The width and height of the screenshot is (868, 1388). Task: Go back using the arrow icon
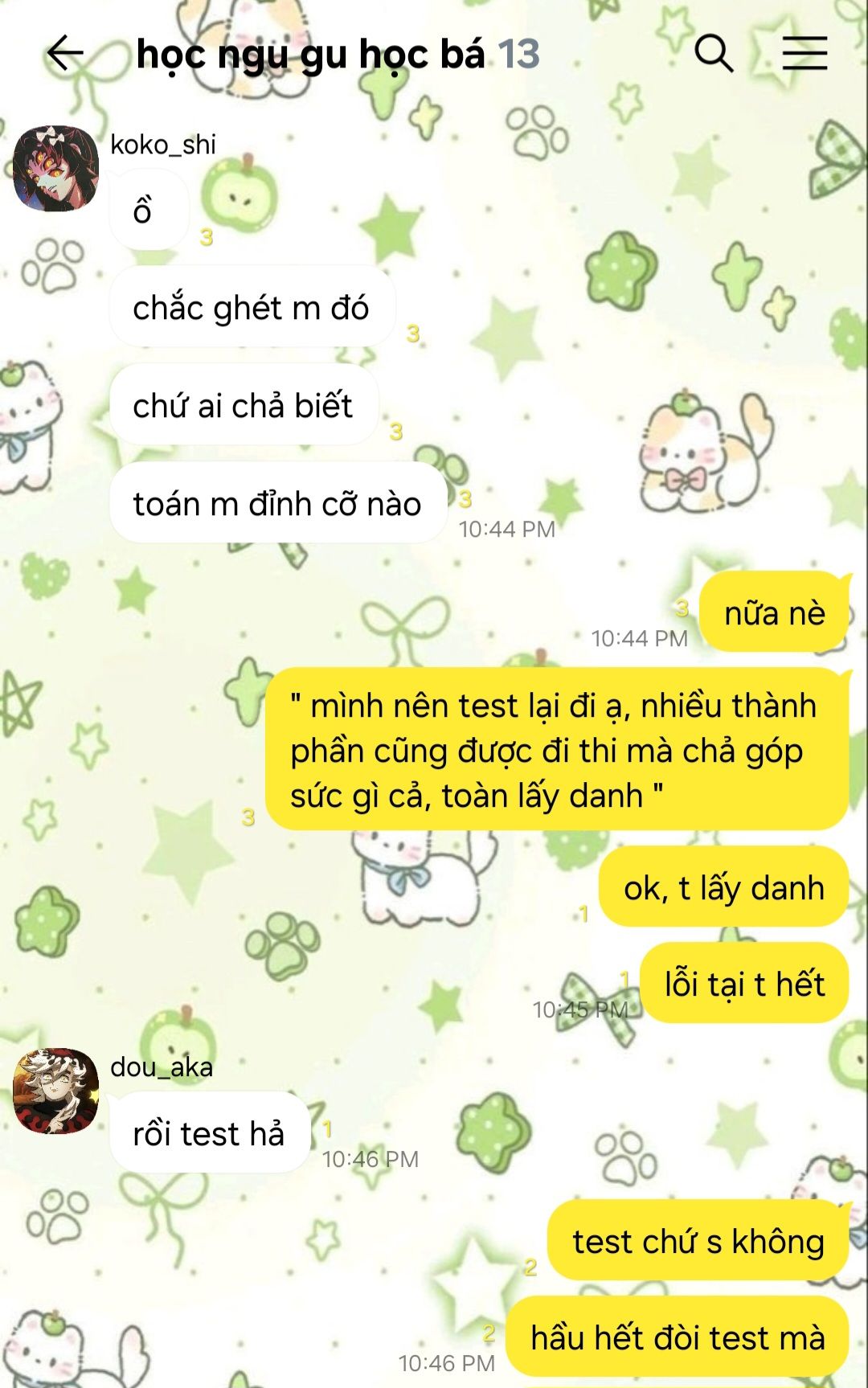coord(65,54)
